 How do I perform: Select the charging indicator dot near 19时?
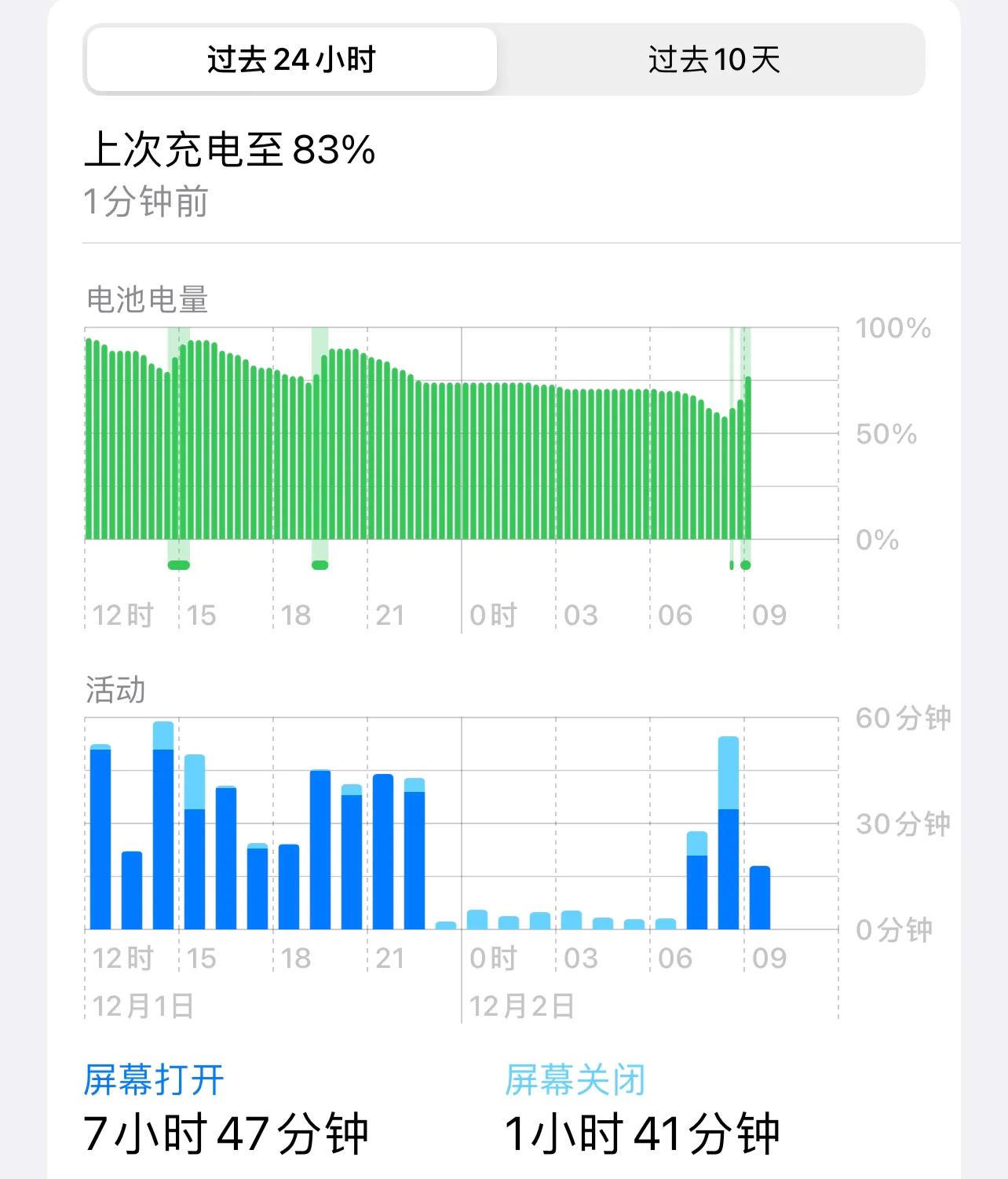[x=320, y=564]
